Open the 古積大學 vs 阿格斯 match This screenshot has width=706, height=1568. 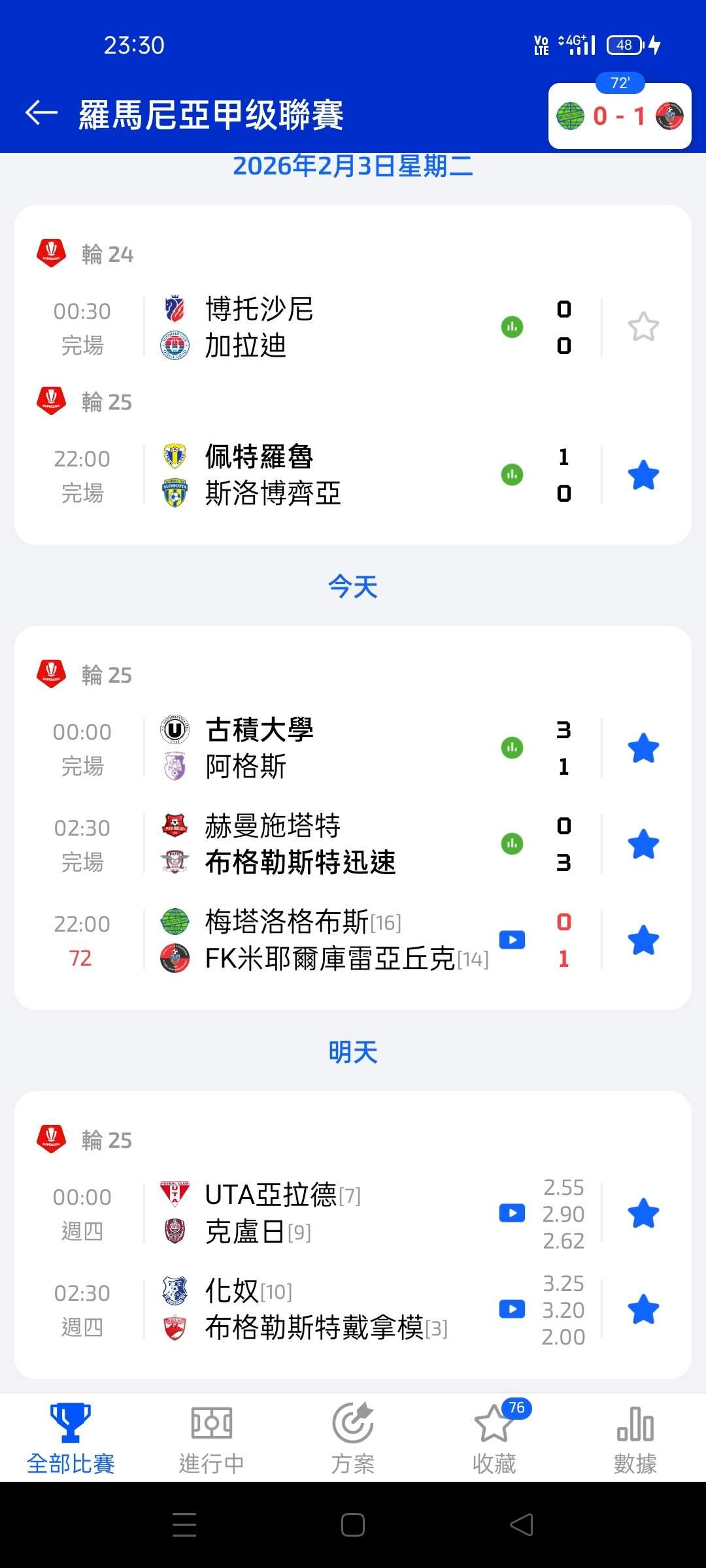(314, 748)
